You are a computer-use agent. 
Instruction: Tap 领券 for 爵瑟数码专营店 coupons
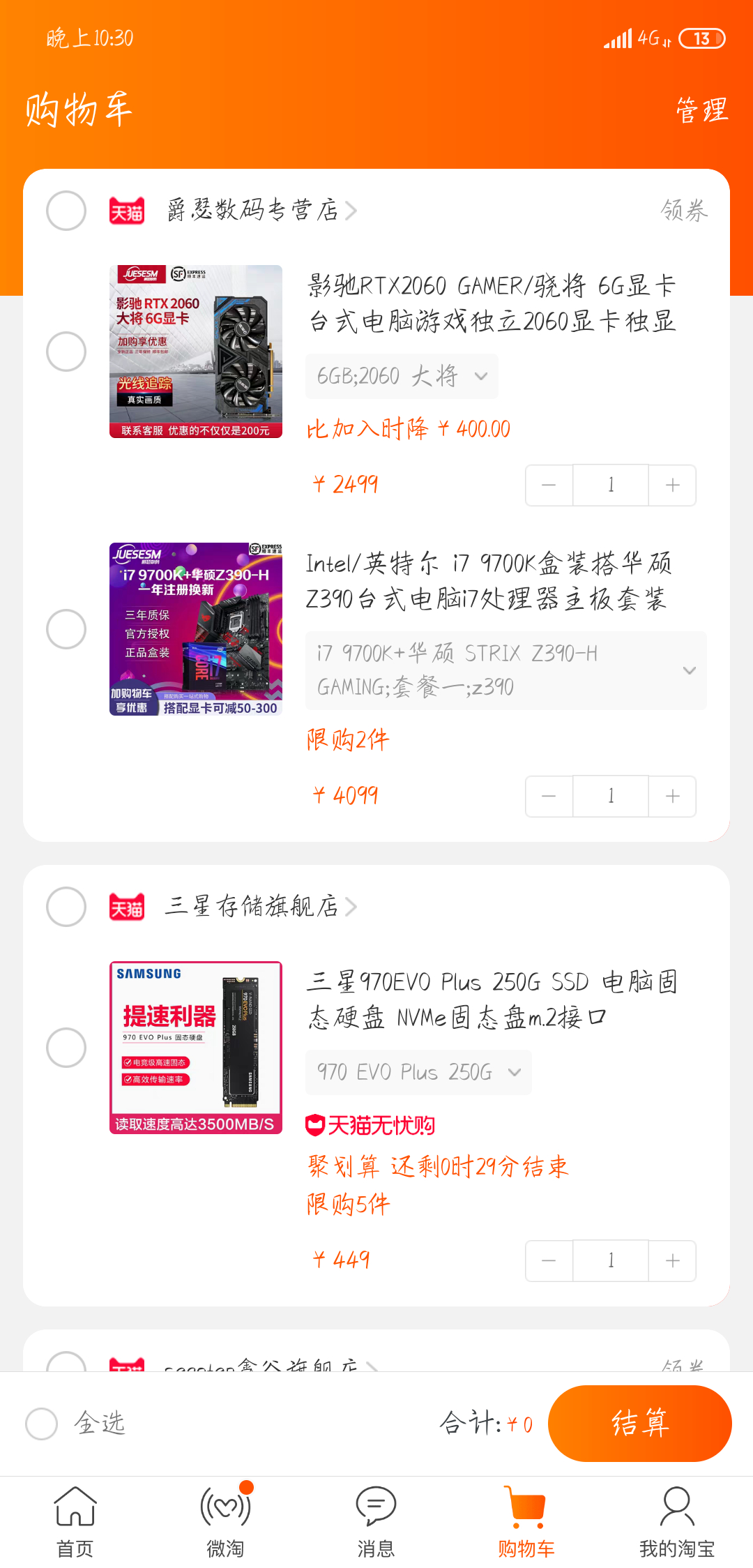tap(684, 210)
